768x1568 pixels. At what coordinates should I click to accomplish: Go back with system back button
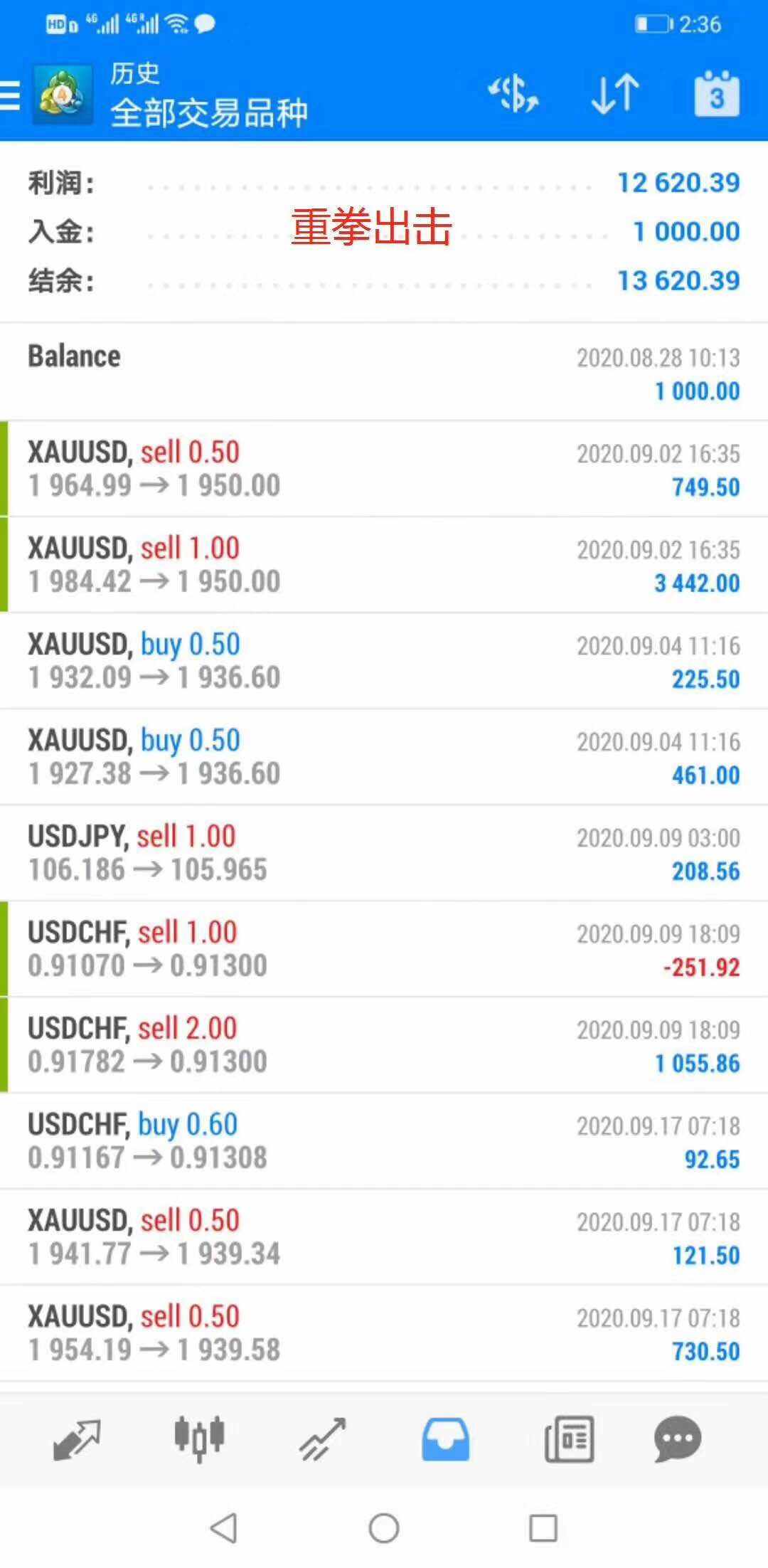click(x=224, y=1527)
